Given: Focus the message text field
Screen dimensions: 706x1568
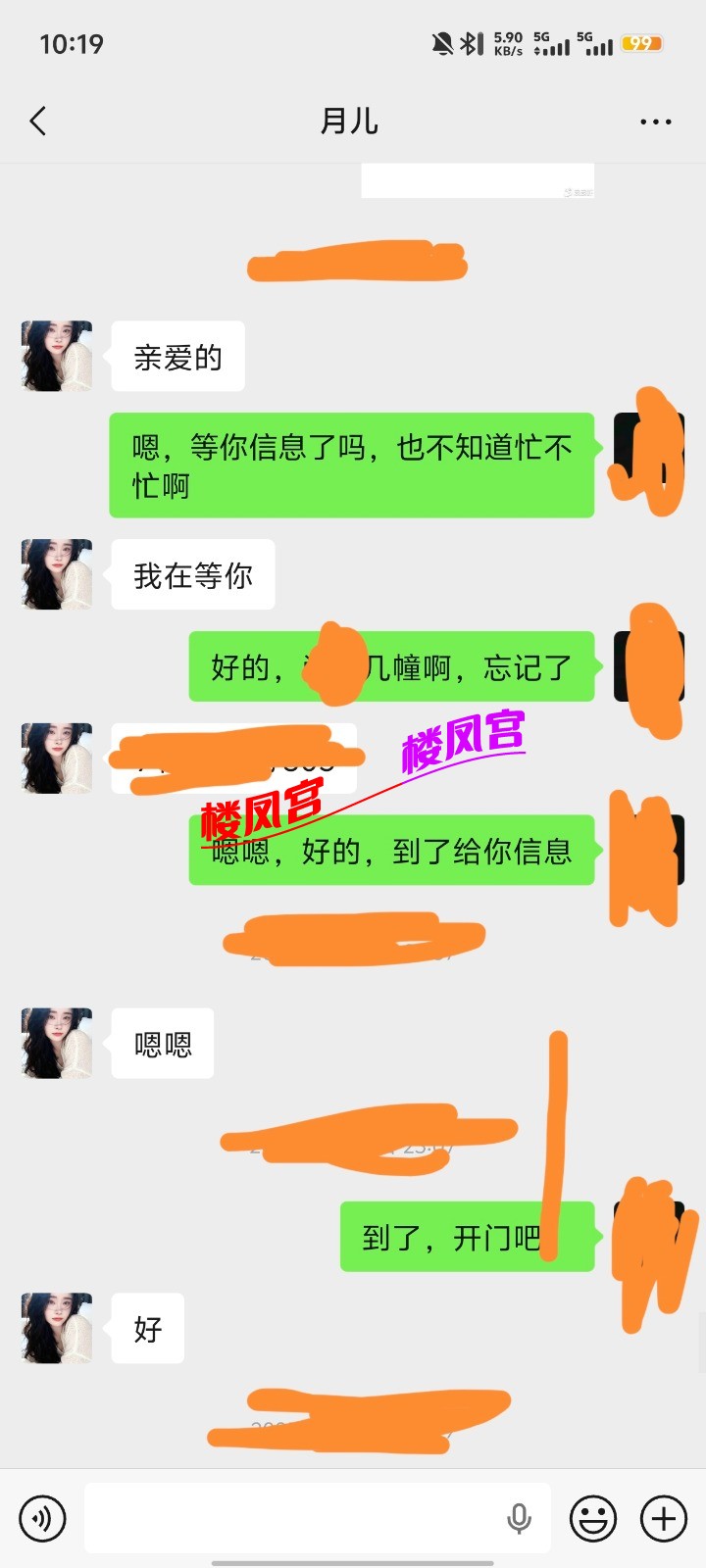Looking at the screenshot, I should pos(294,1518).
